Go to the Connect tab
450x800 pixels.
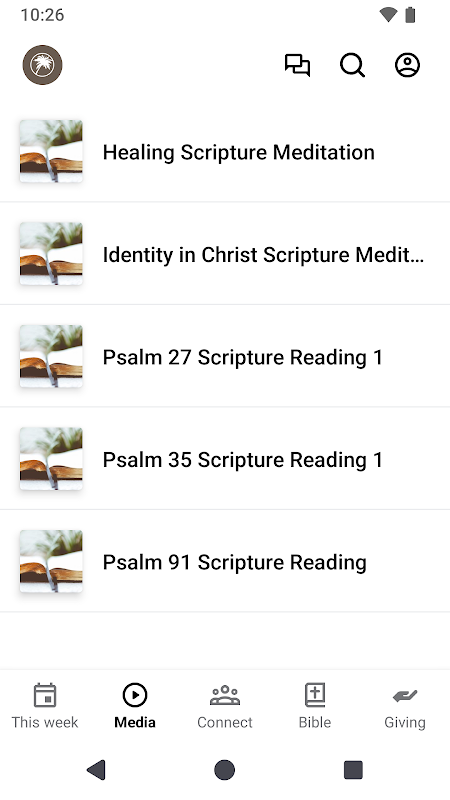(225, 706)
